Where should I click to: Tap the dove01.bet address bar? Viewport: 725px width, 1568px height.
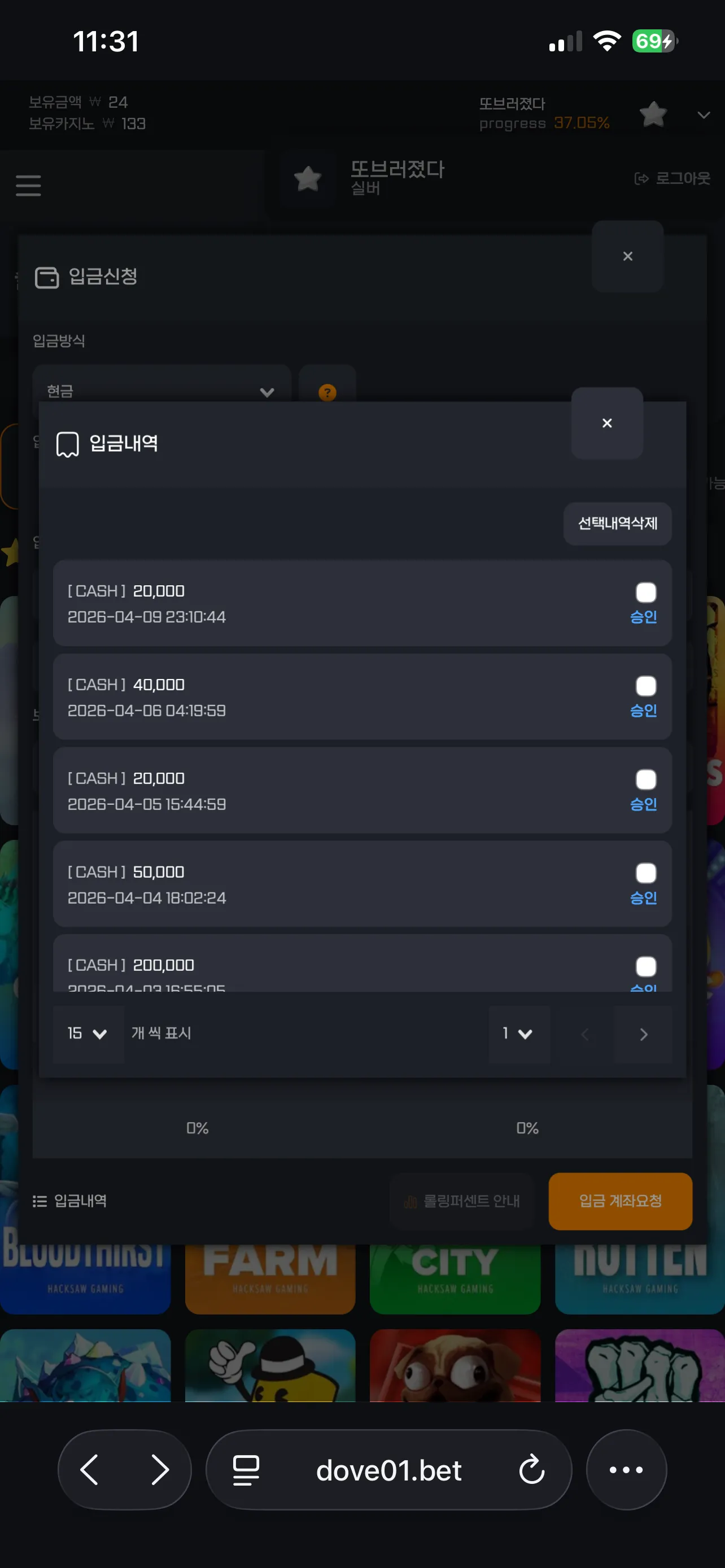[388, 1470]
